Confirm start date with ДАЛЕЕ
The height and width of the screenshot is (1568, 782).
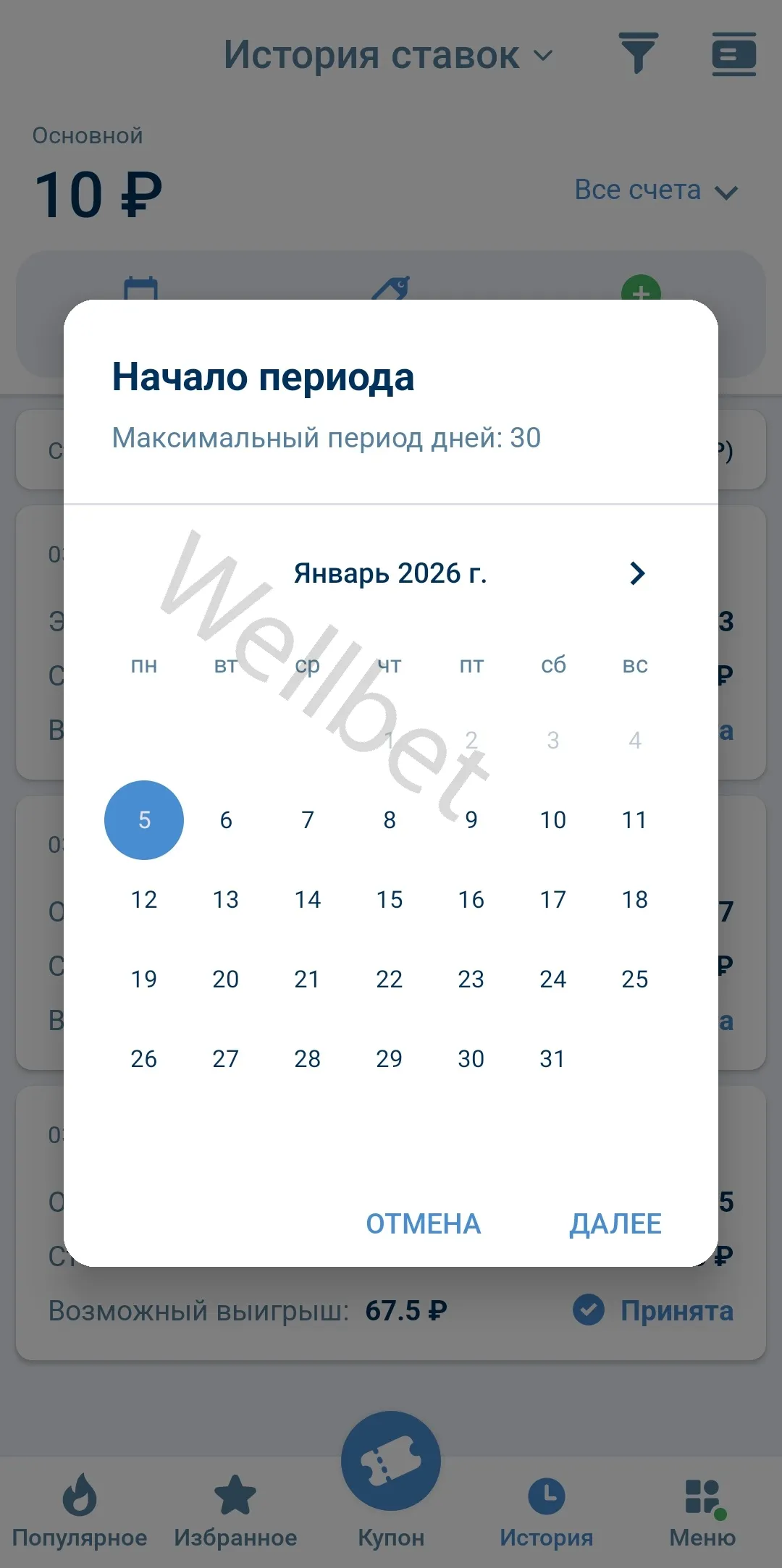[615, 1223]
